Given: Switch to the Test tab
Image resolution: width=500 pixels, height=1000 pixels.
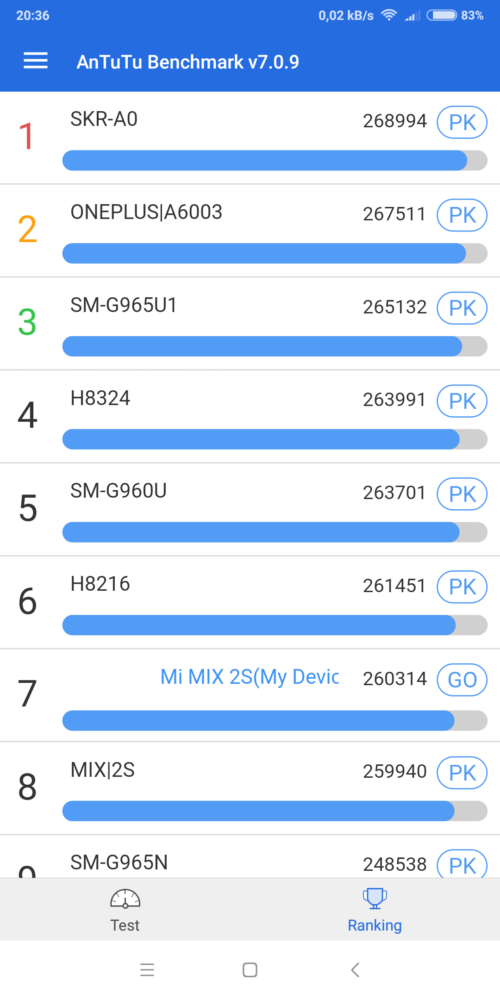Looking at the screenshot, I should 125,909.
